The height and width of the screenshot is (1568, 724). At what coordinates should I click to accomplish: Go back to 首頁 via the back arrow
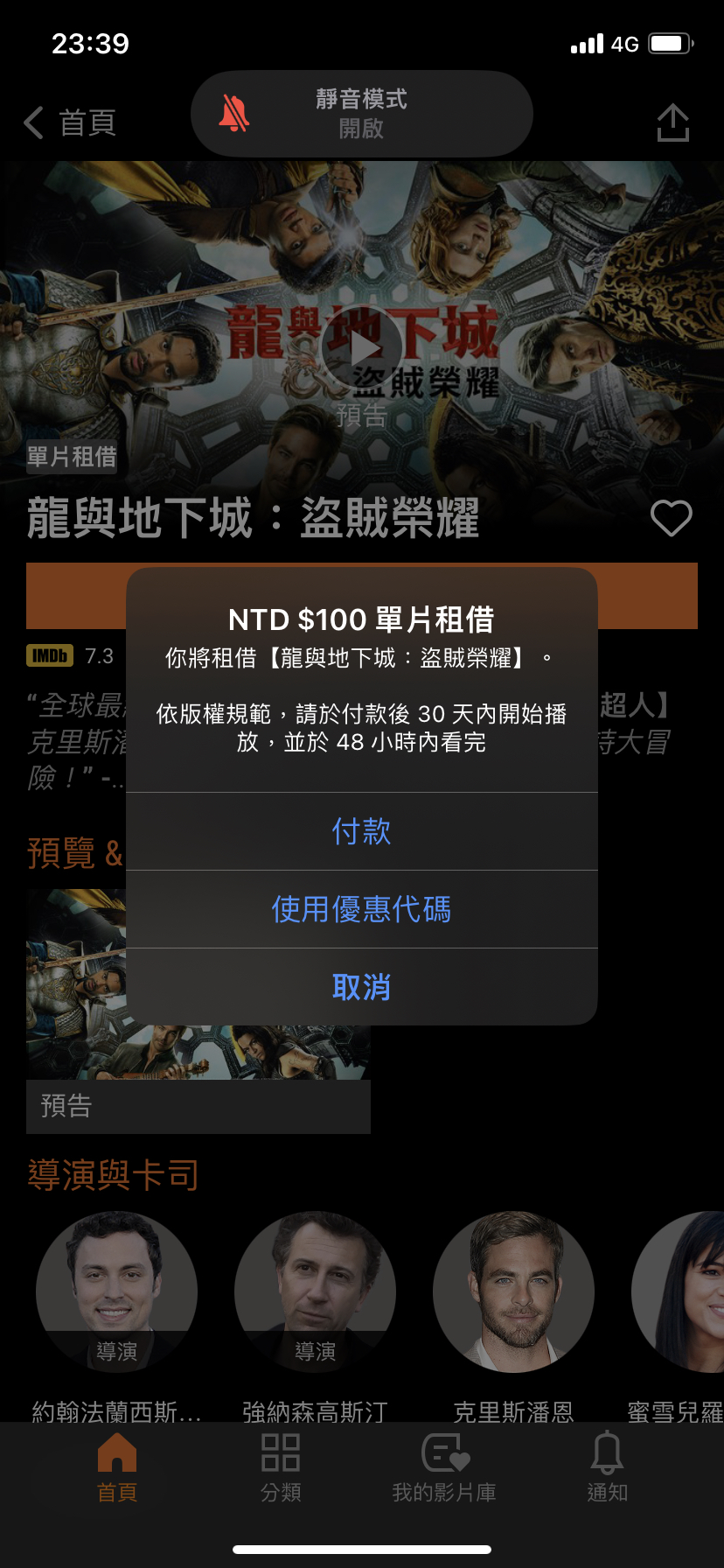70,122
